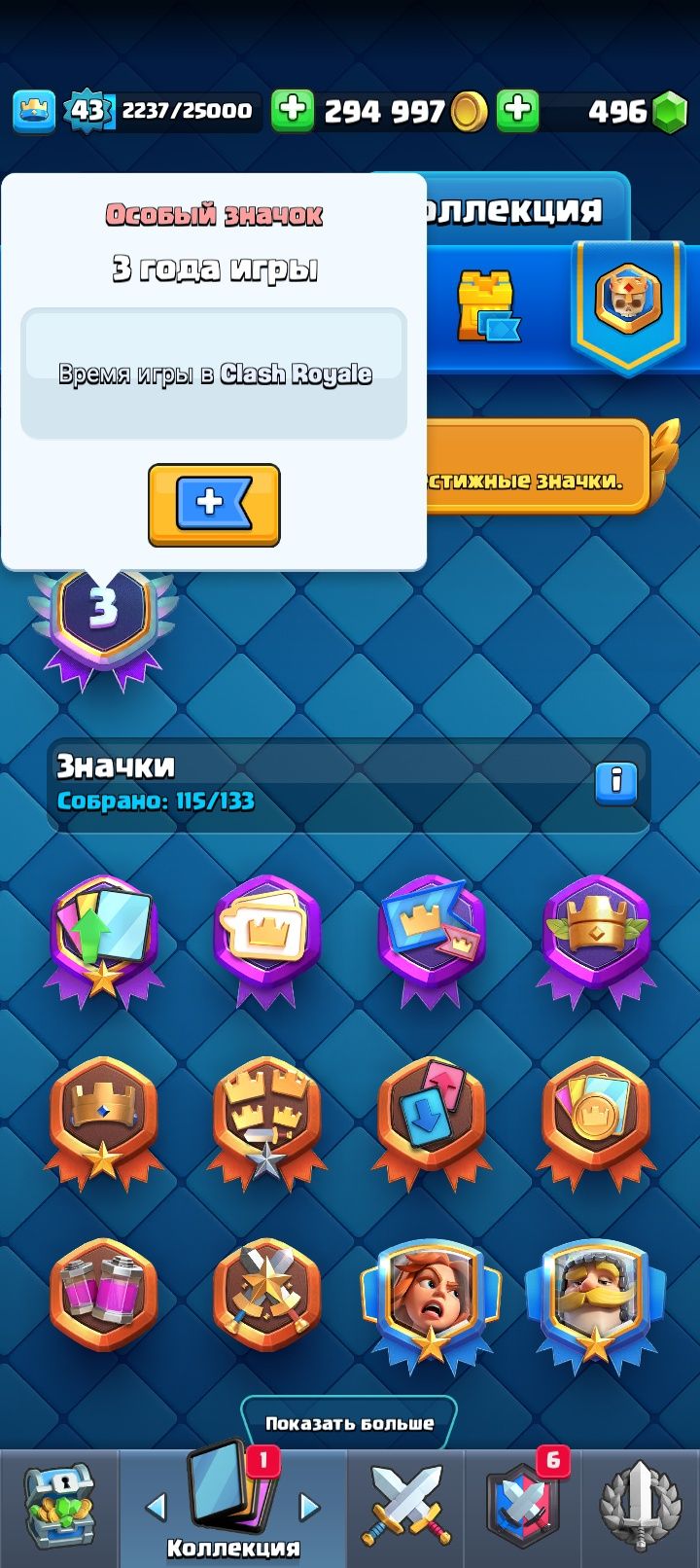Add the 3 years badge to your flag
The width and height of the screenshot is (700, 1568).
(x=214, y=505)
